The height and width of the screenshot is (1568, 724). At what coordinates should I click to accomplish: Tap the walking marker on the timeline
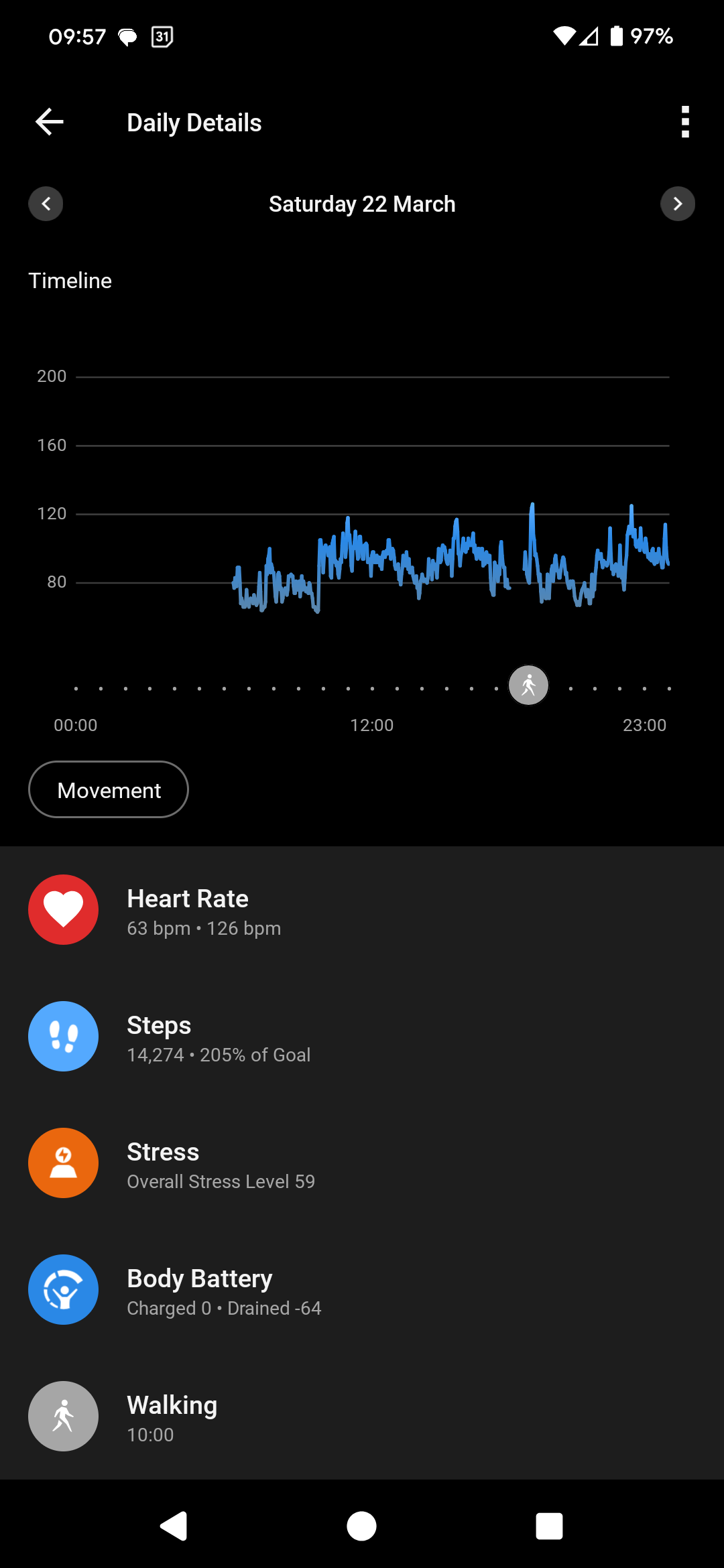pos(529,685)
